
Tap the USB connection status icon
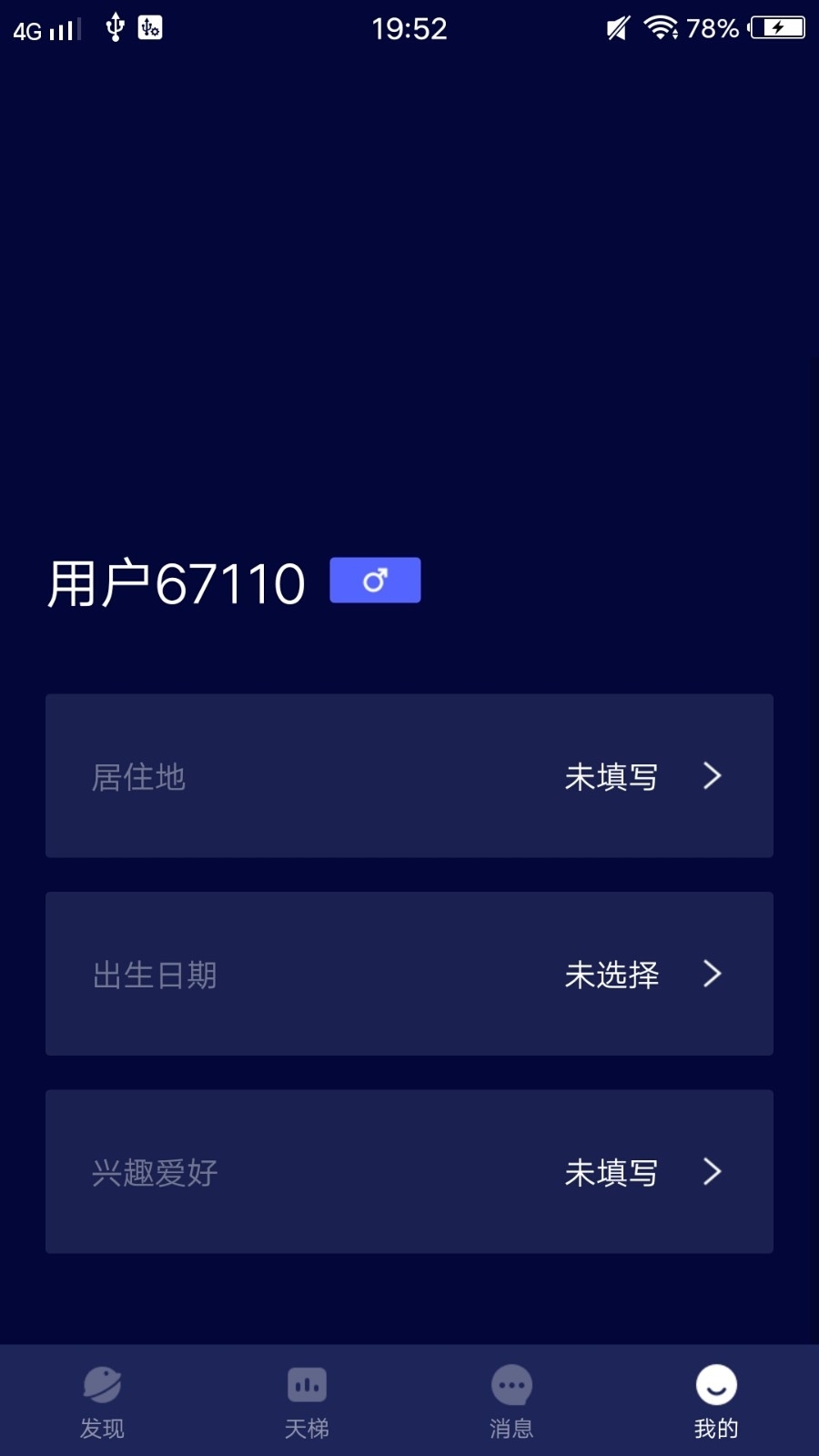pyautogui.click(x=114, y=27)
